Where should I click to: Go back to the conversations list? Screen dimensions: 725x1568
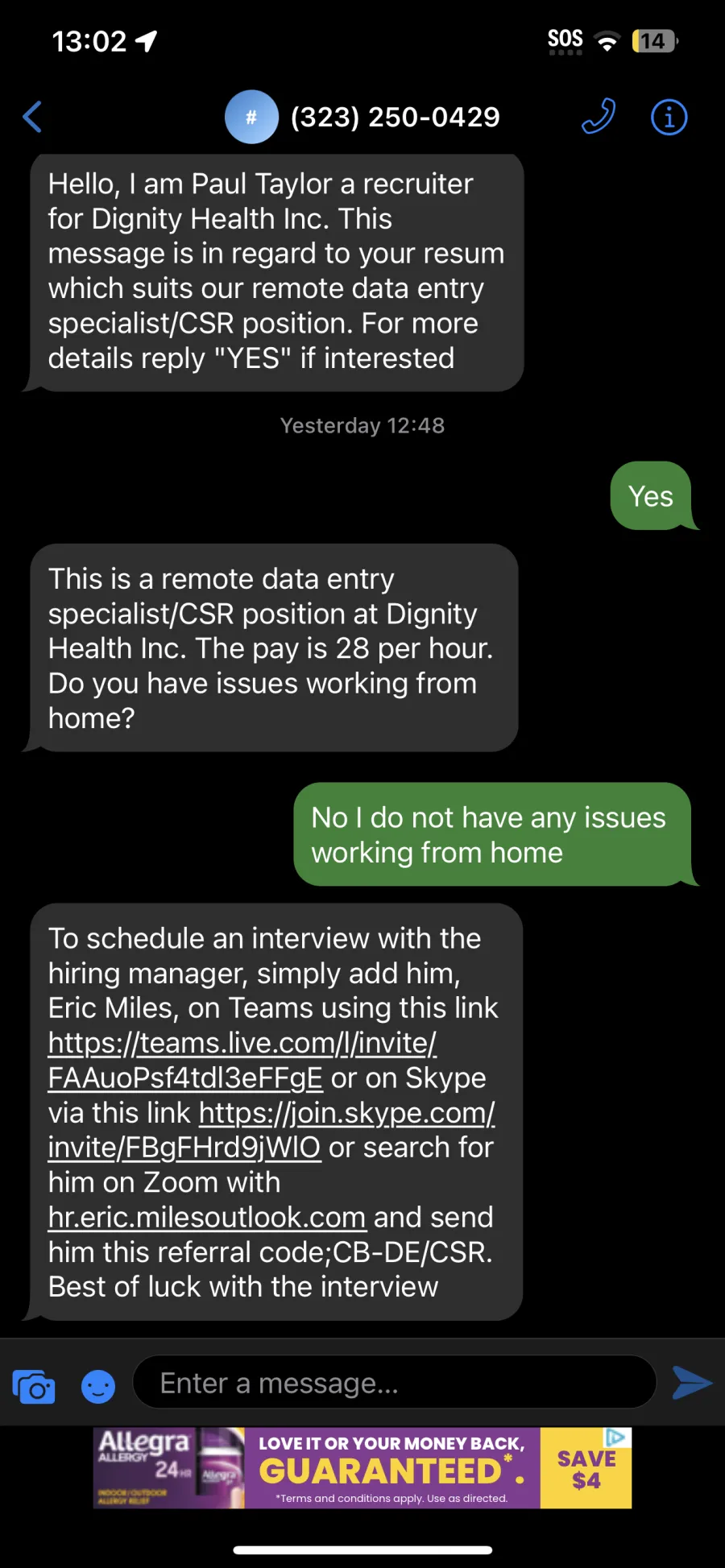click(32, 117)
